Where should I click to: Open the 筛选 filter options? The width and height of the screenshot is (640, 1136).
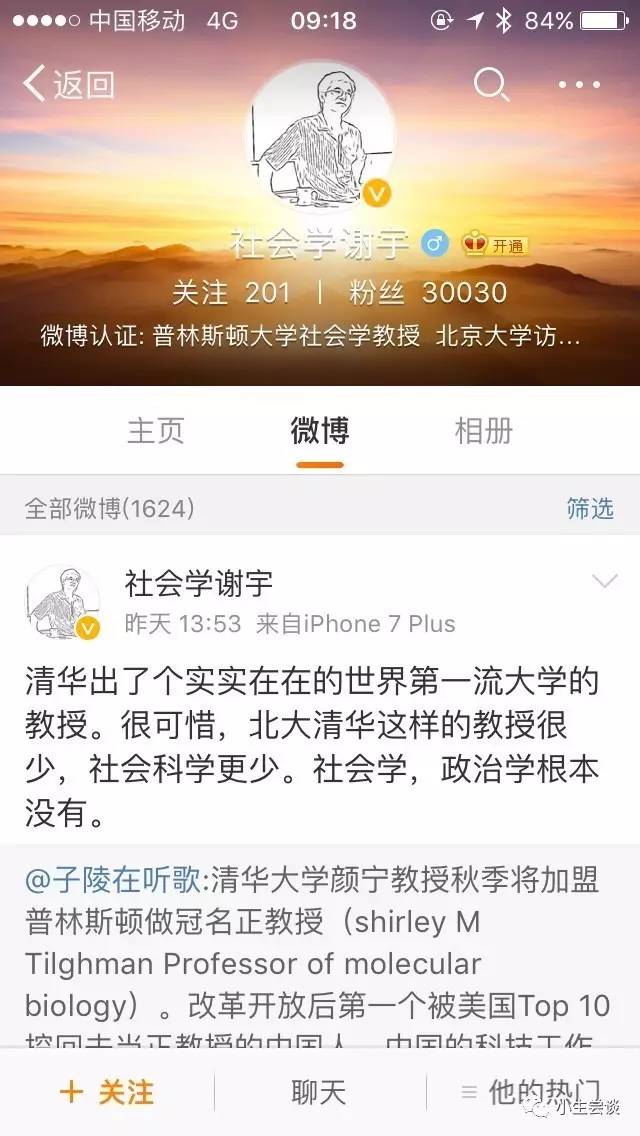590,508
